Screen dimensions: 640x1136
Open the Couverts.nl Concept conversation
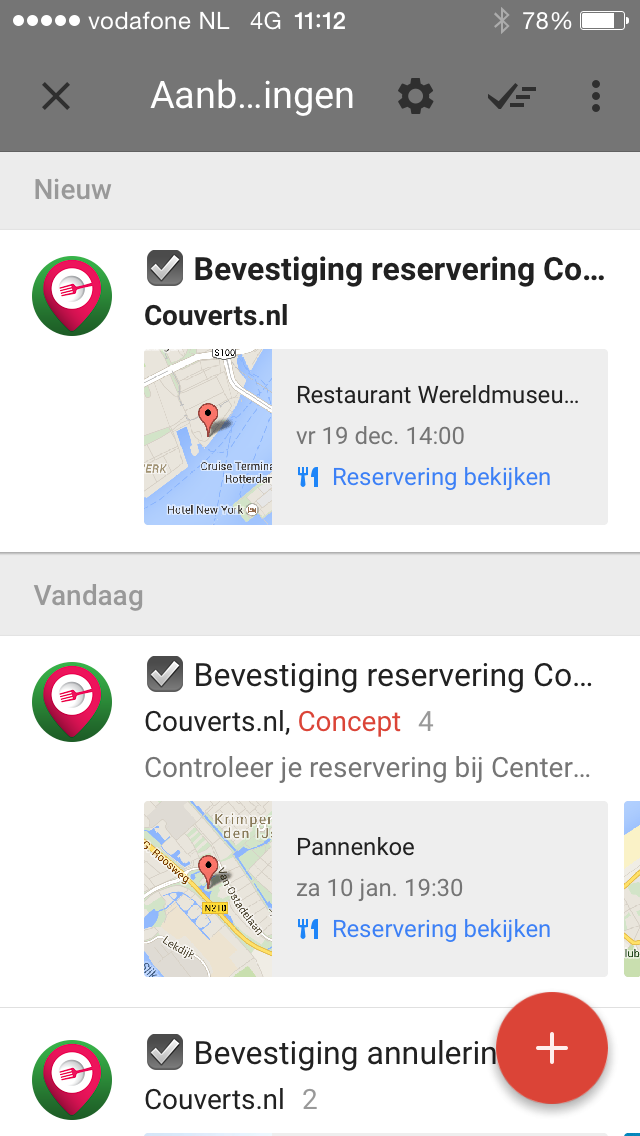(x=370, y=720)
